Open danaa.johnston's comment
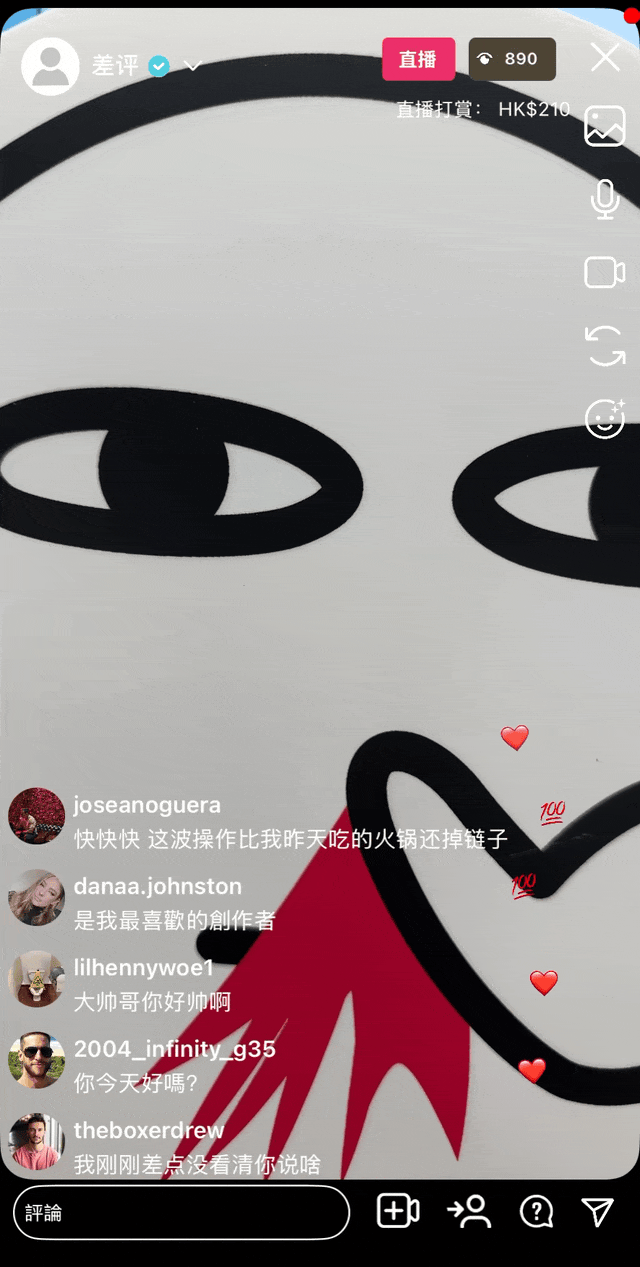Image resolution: width=640 pixels, height=1267 pixels. coord(174,920)
